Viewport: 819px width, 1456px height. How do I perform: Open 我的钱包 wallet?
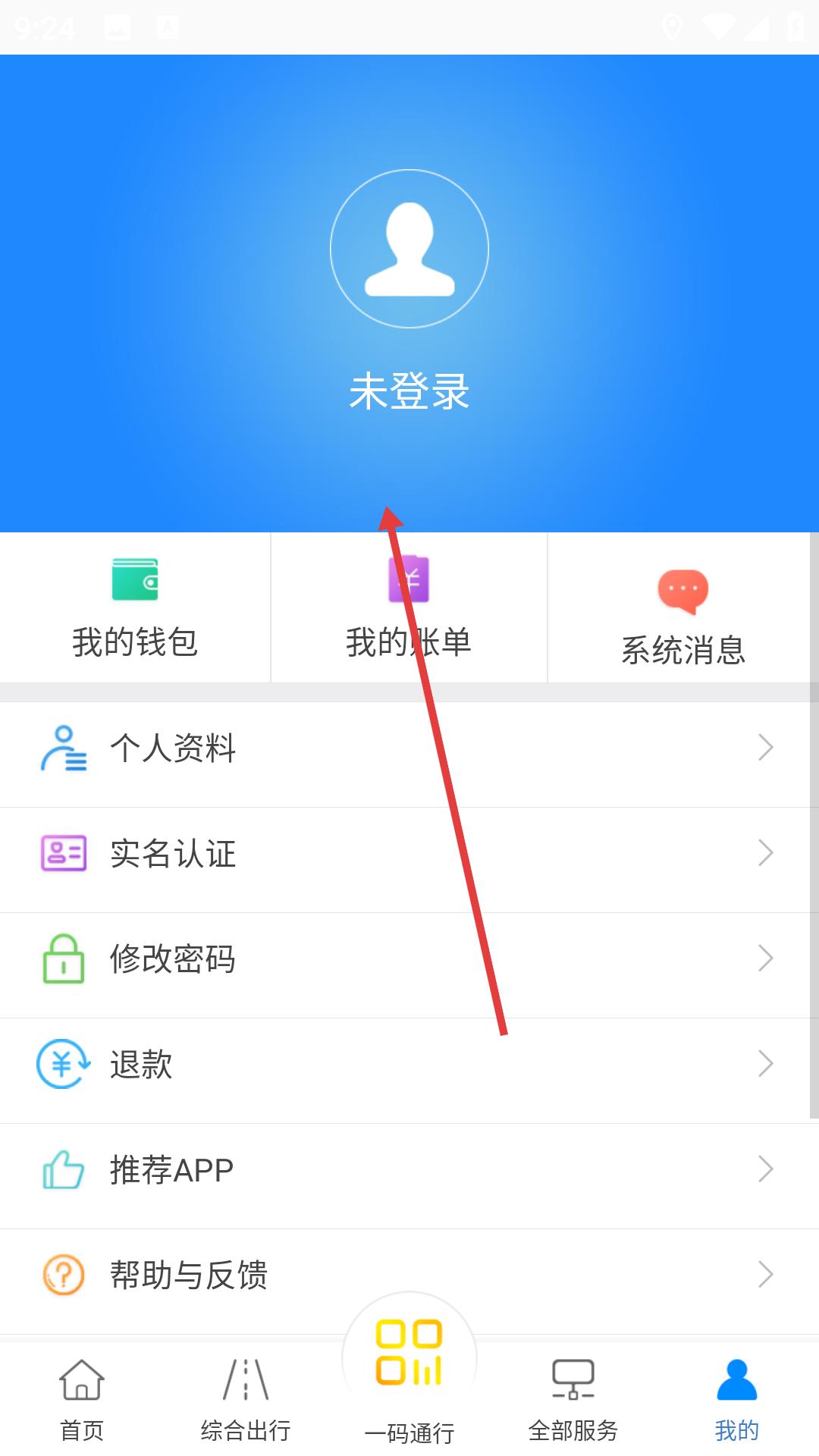point(135,608)
